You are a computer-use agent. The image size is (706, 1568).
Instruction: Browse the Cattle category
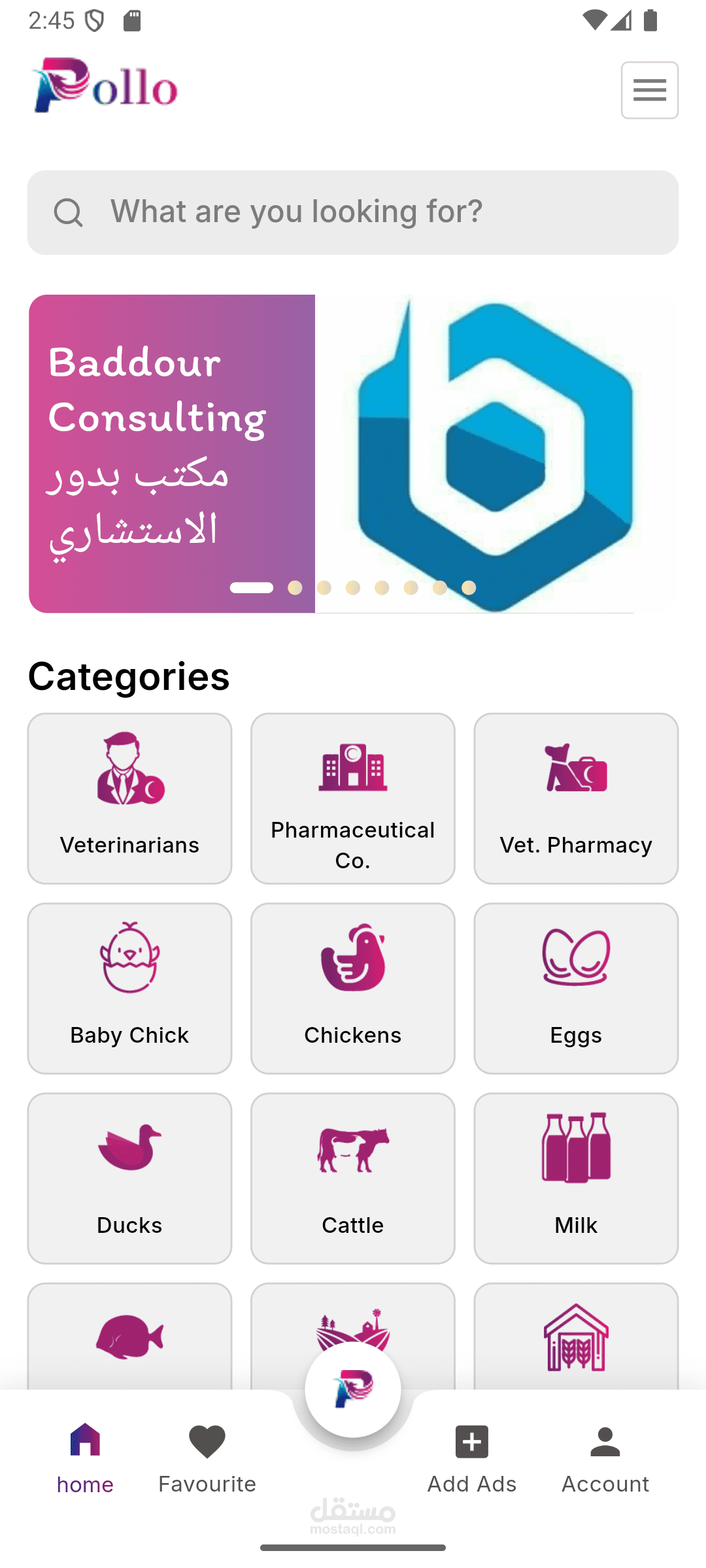coord(353,1179)
